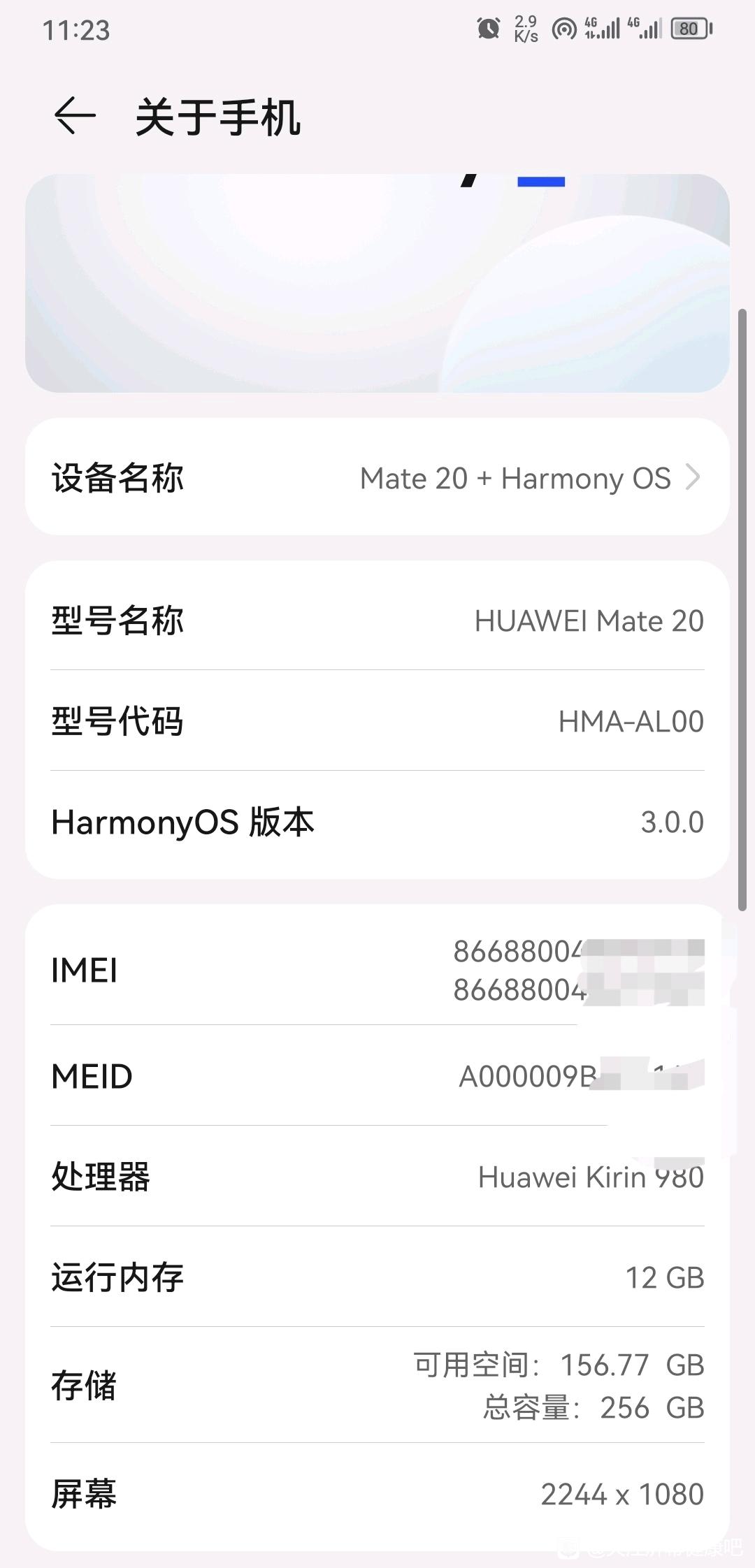Tap the HarmonyOS 版本 row
755x1568 pixels.
377,822
